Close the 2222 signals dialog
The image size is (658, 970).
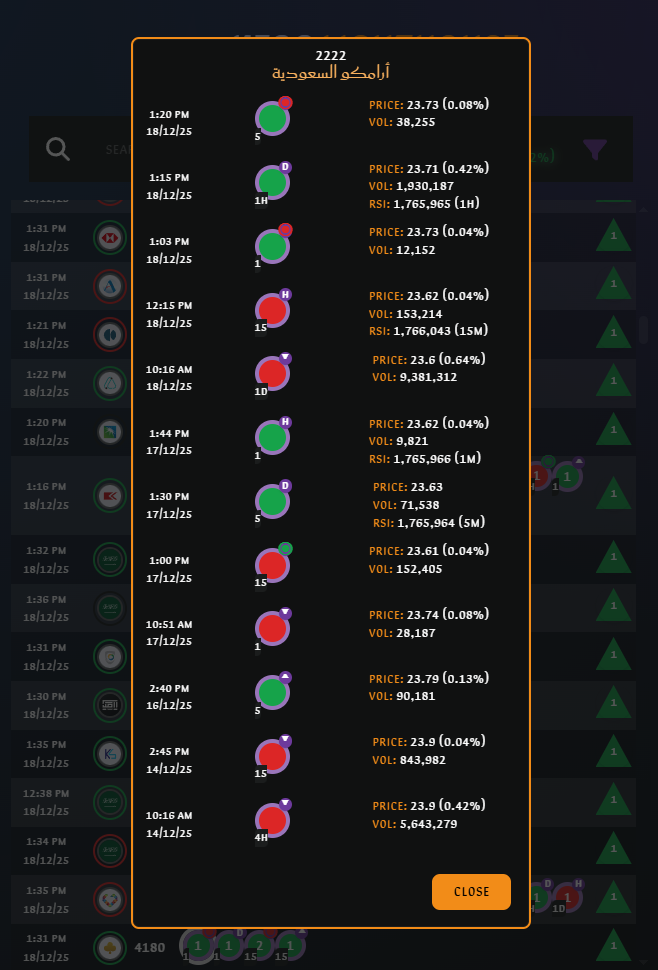tap(471, 892)
